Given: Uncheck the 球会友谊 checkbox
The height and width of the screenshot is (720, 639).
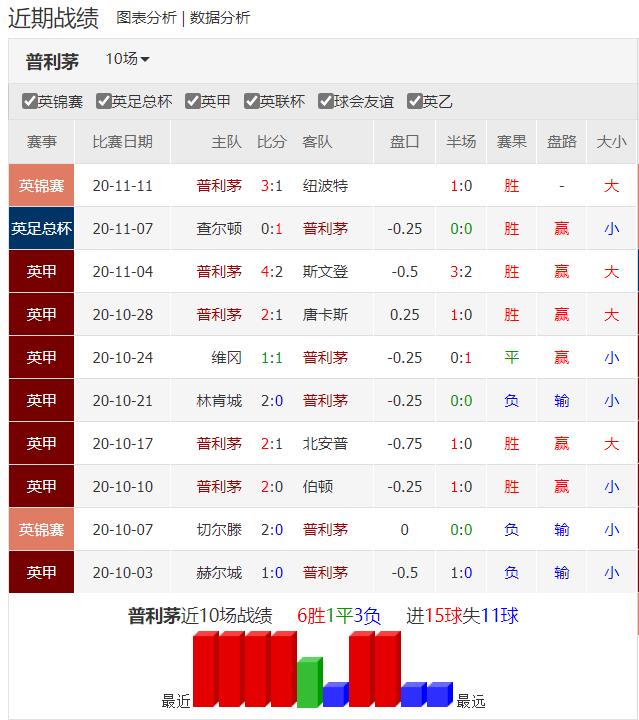Looking at the screenshot, I should tap(326, 101).
